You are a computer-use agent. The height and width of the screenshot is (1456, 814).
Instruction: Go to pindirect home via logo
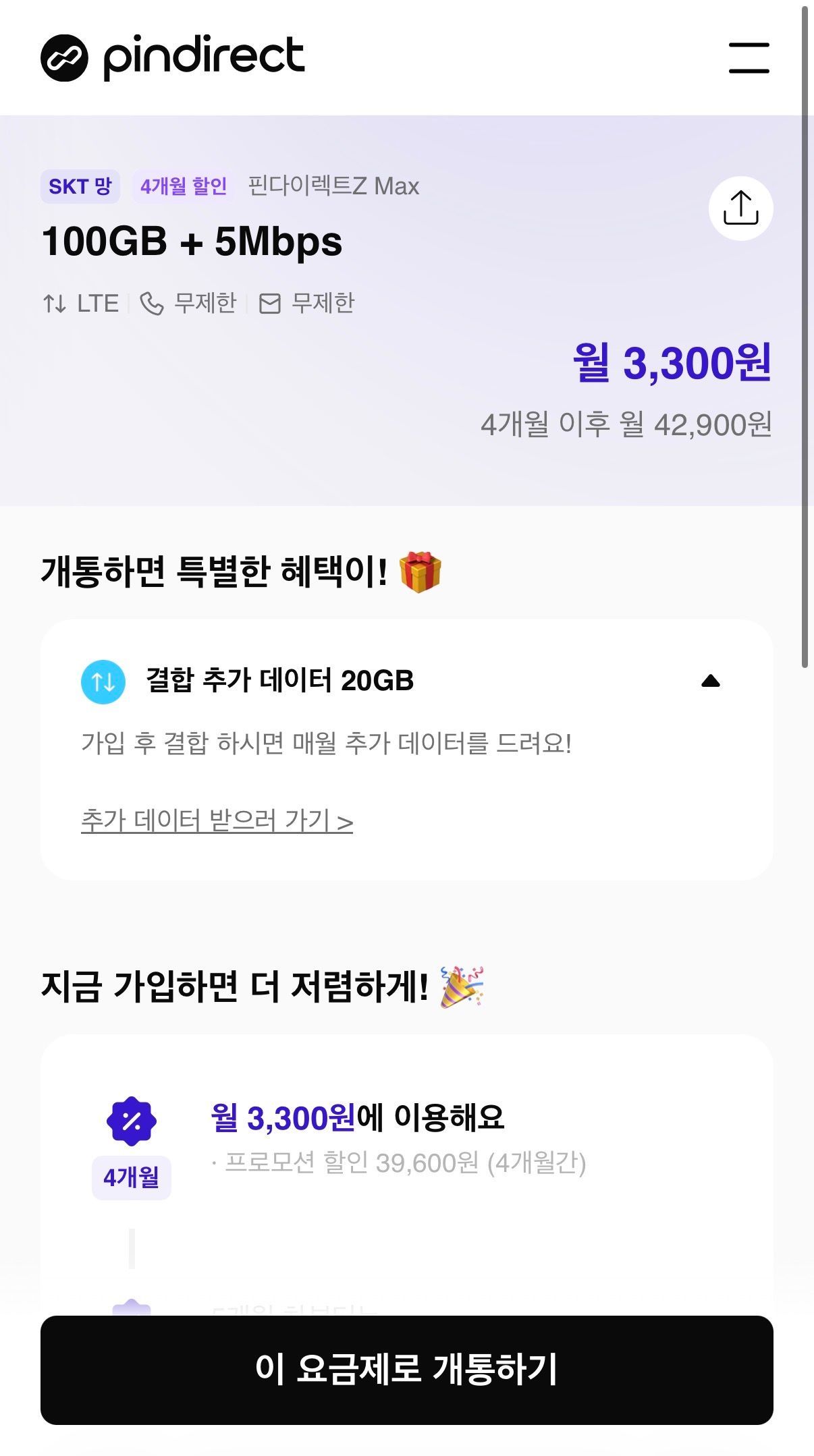pyautogui.click(x=173, y=57)
